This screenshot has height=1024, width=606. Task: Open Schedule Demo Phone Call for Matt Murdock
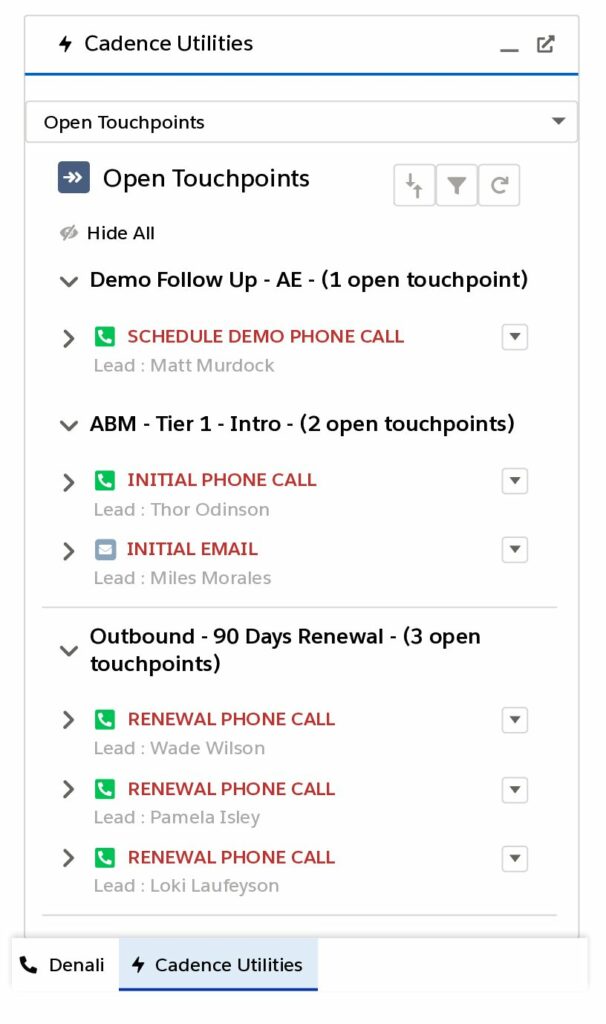coord(265,336)
